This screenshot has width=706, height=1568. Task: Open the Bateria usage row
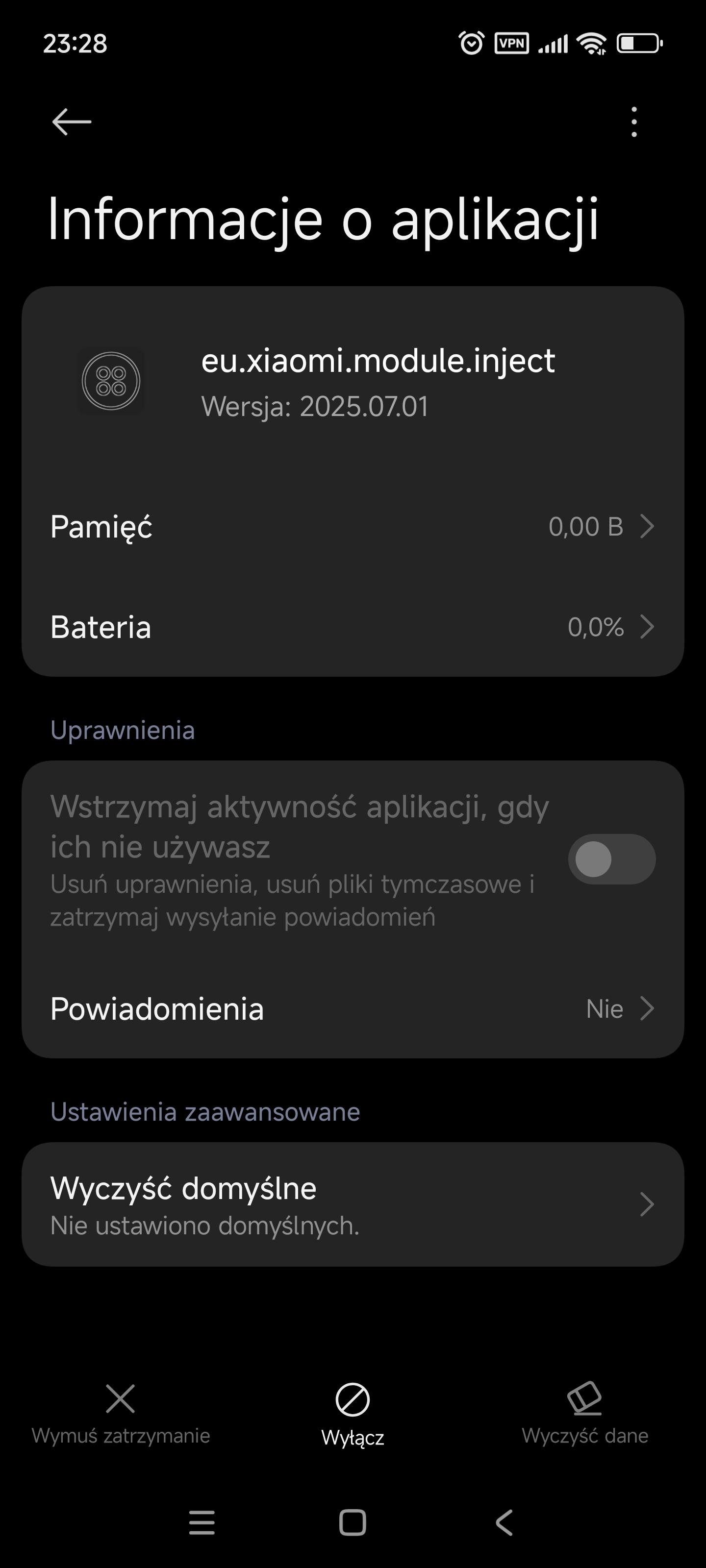click(353, 627)
